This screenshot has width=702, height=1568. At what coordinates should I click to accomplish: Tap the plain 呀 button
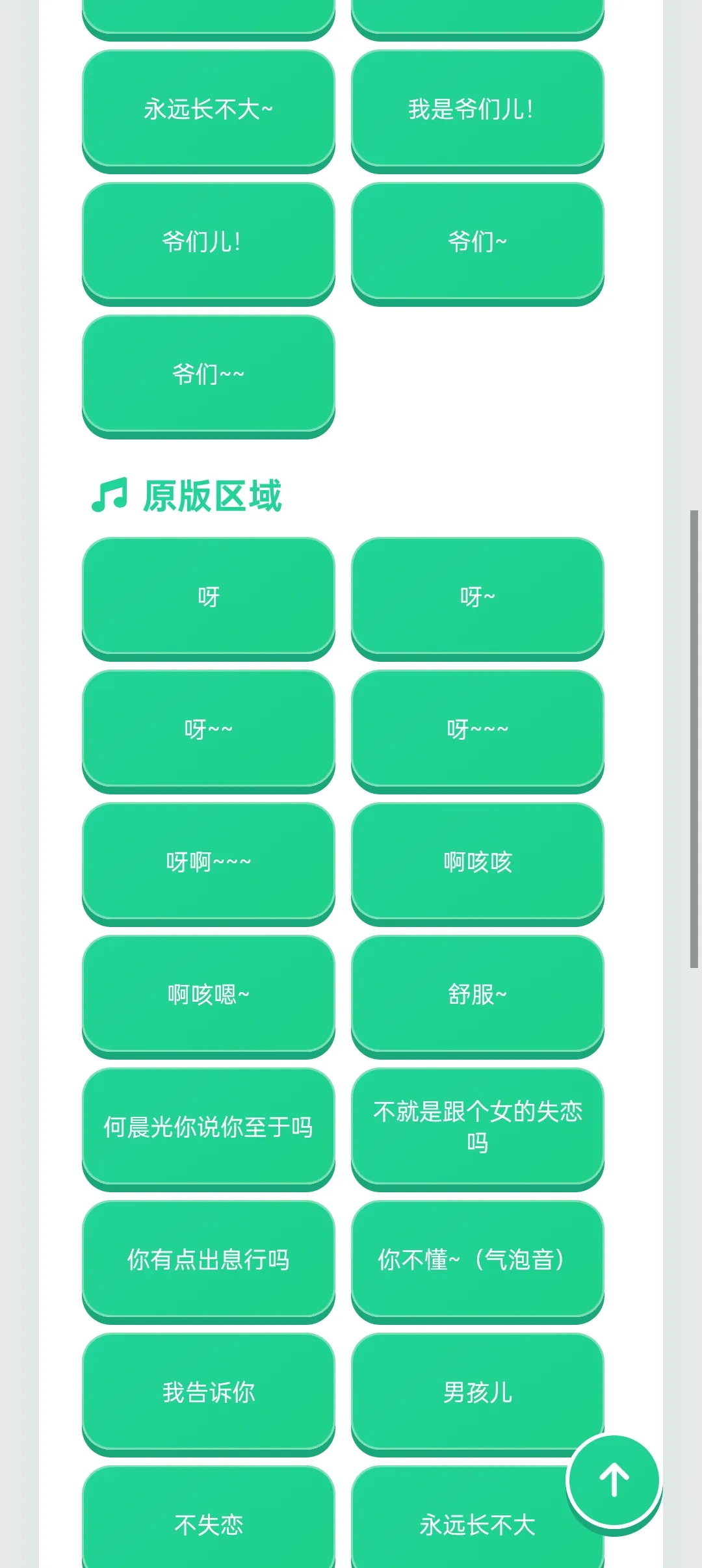pos(209,598)
